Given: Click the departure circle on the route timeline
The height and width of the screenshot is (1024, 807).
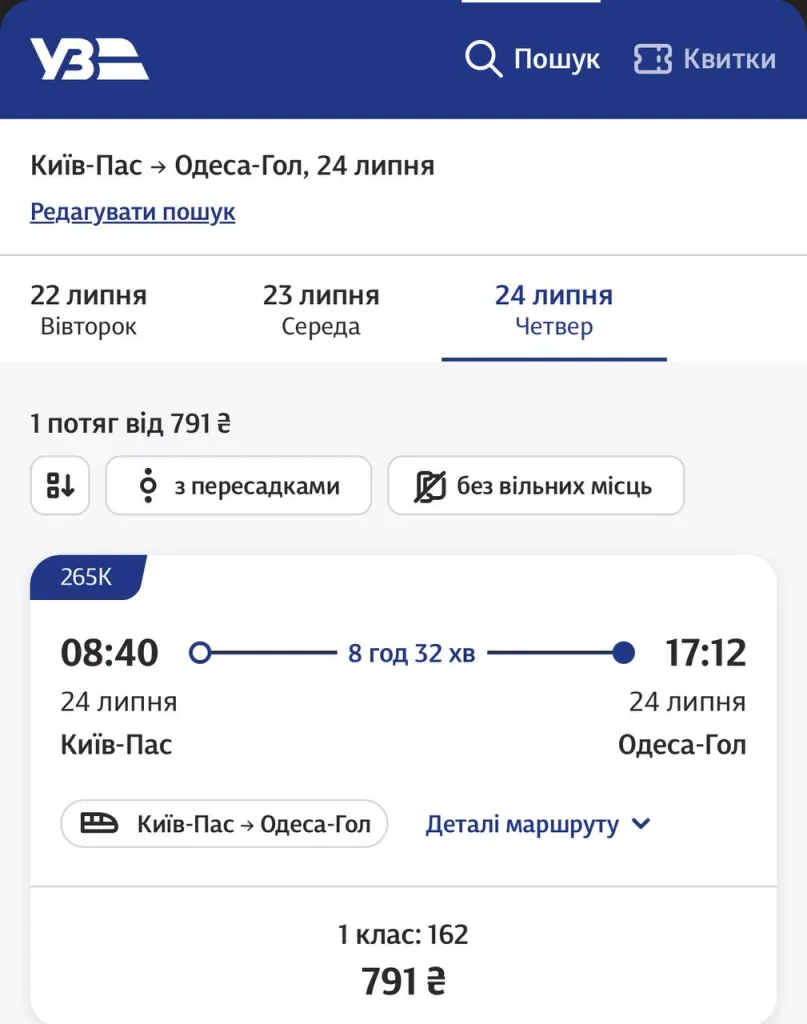Looking at the screenshot, I should [x=200, y=652].
